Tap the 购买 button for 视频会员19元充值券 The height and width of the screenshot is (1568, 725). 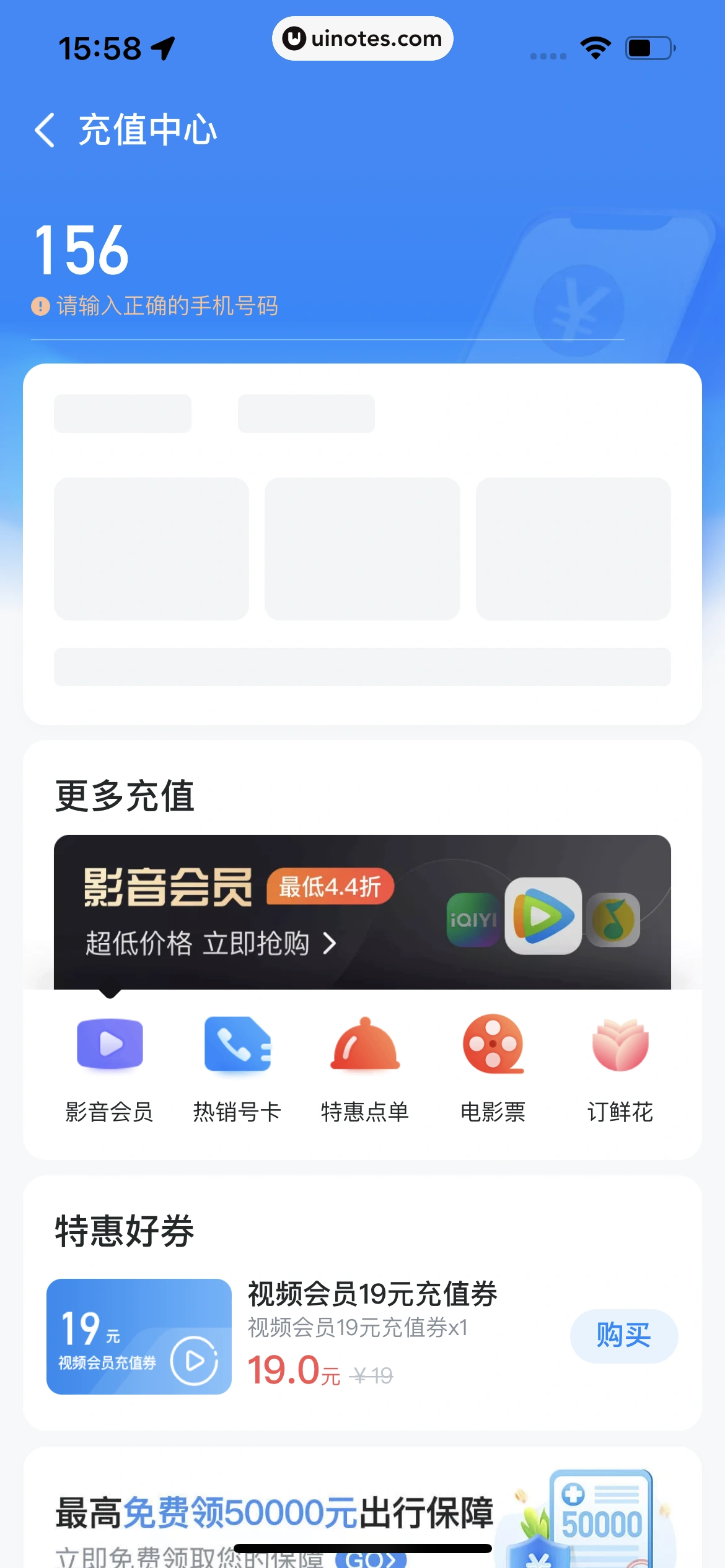pyautogui.click(x=623, y=1337)
